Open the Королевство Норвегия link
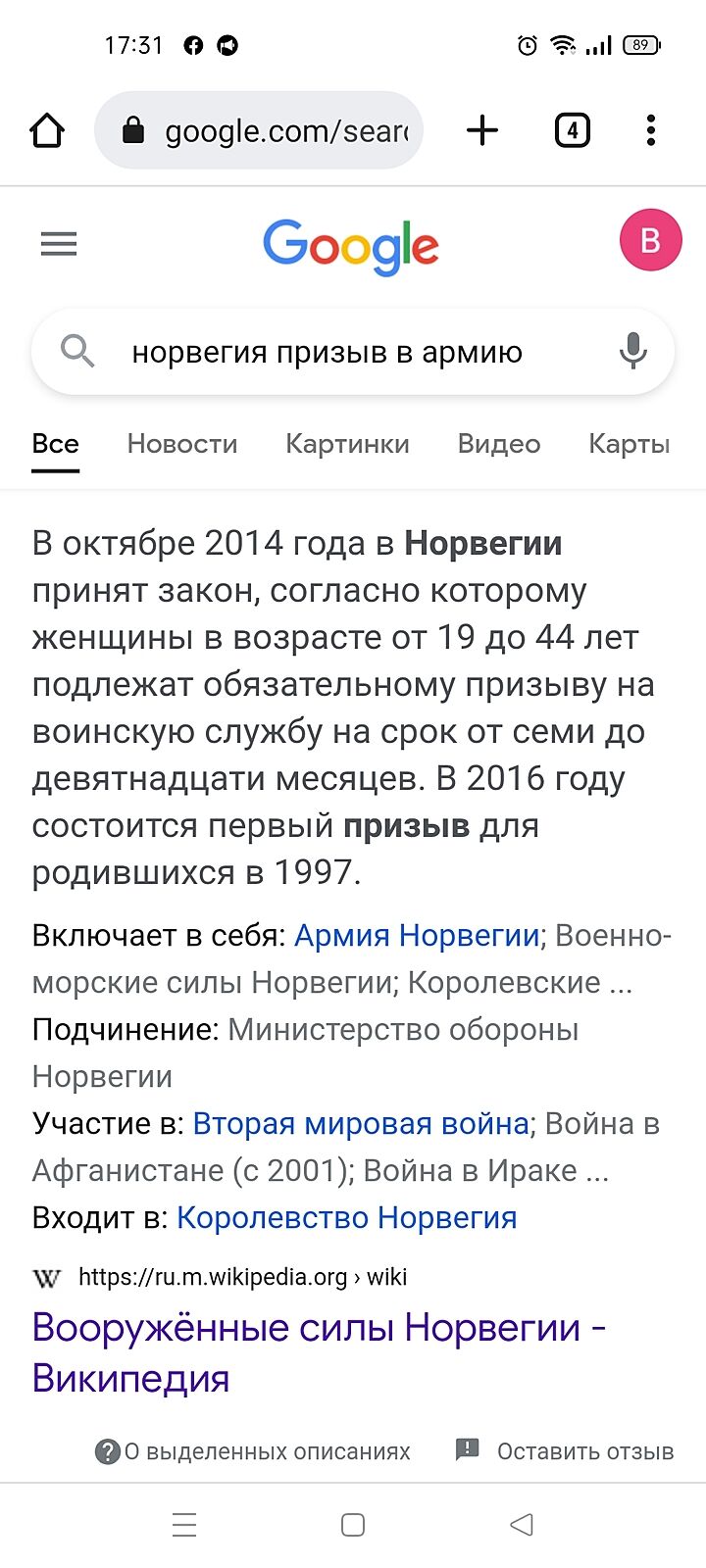This screenshot has width=706, height=1568. 346,1217
